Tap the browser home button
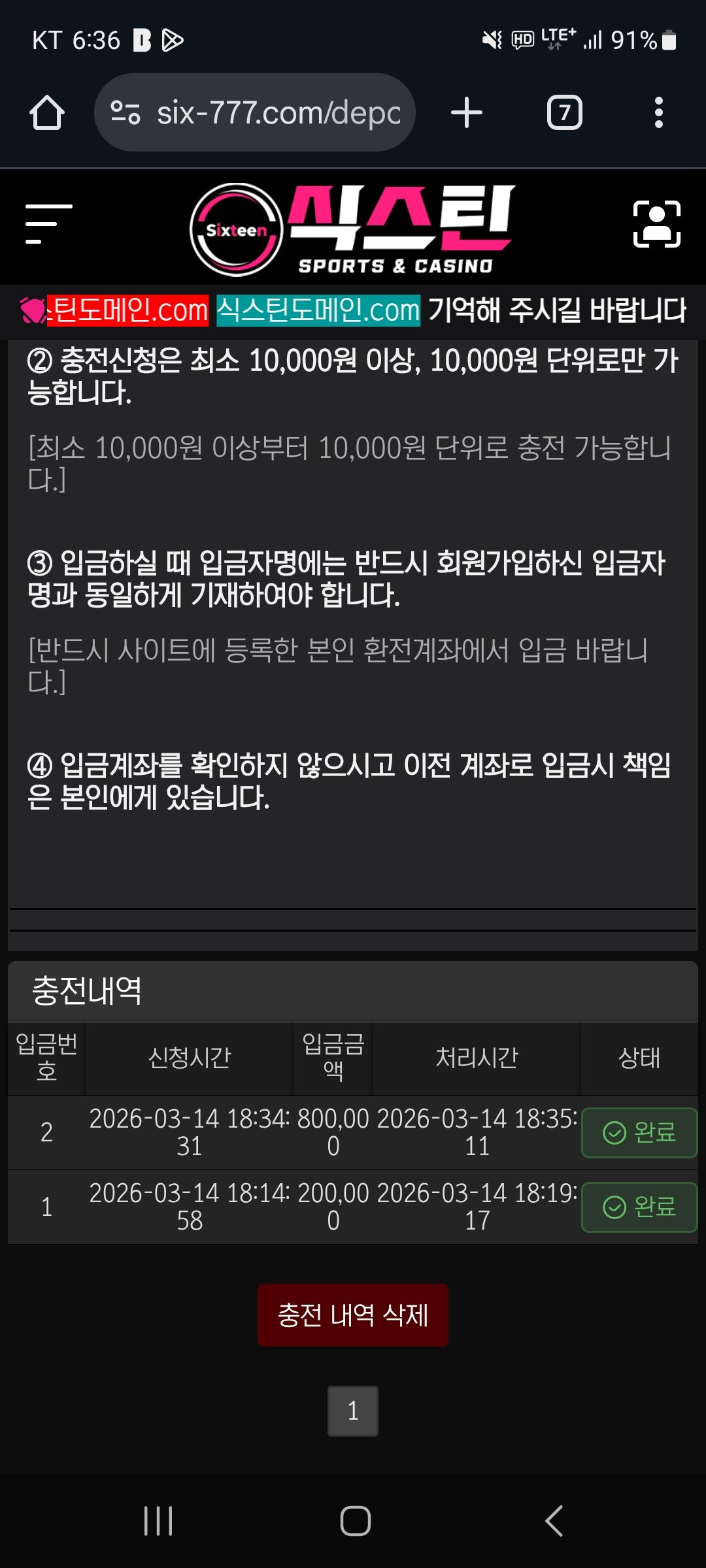Viewport: 706px width, 1568px height. pyautogui.click(x=47, y=113)
